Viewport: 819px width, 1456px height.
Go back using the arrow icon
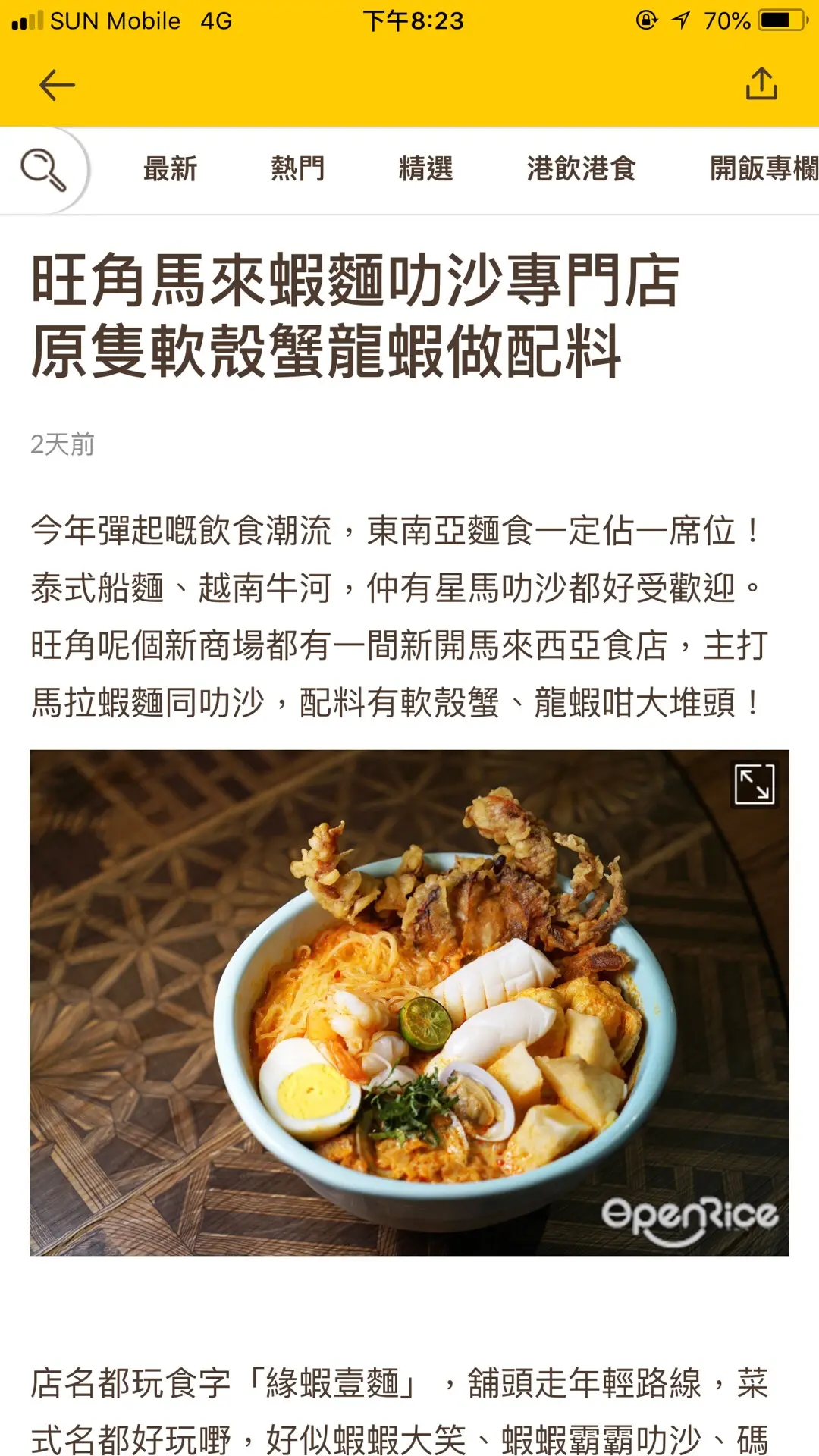pos(57,85)
